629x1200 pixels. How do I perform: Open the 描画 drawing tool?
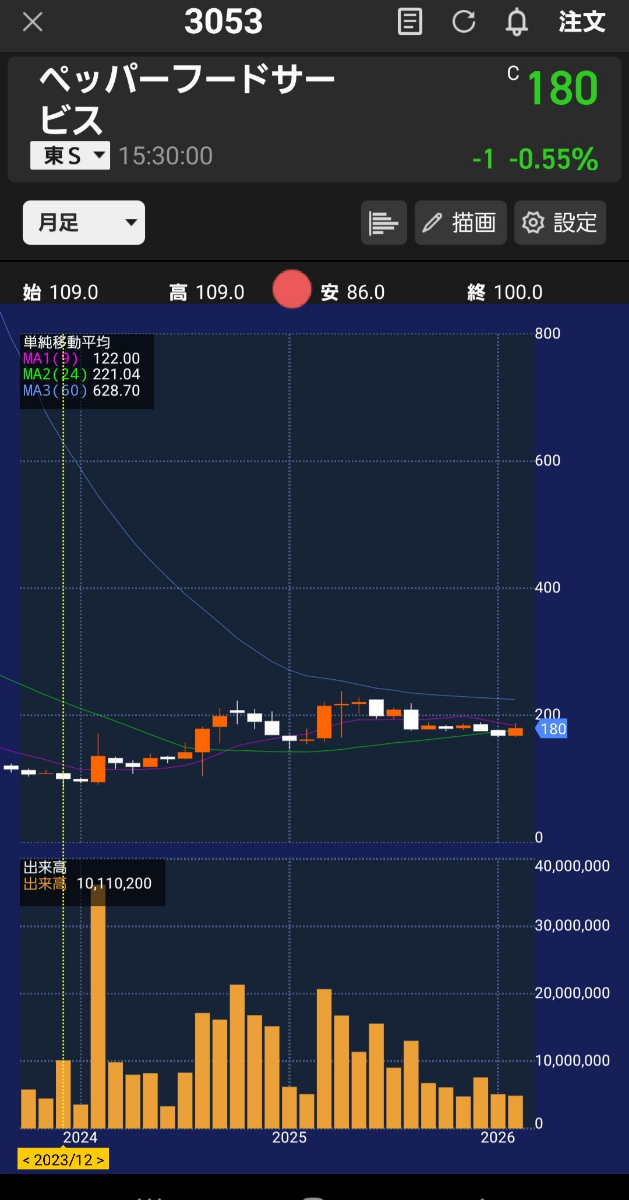click(460, 223)
